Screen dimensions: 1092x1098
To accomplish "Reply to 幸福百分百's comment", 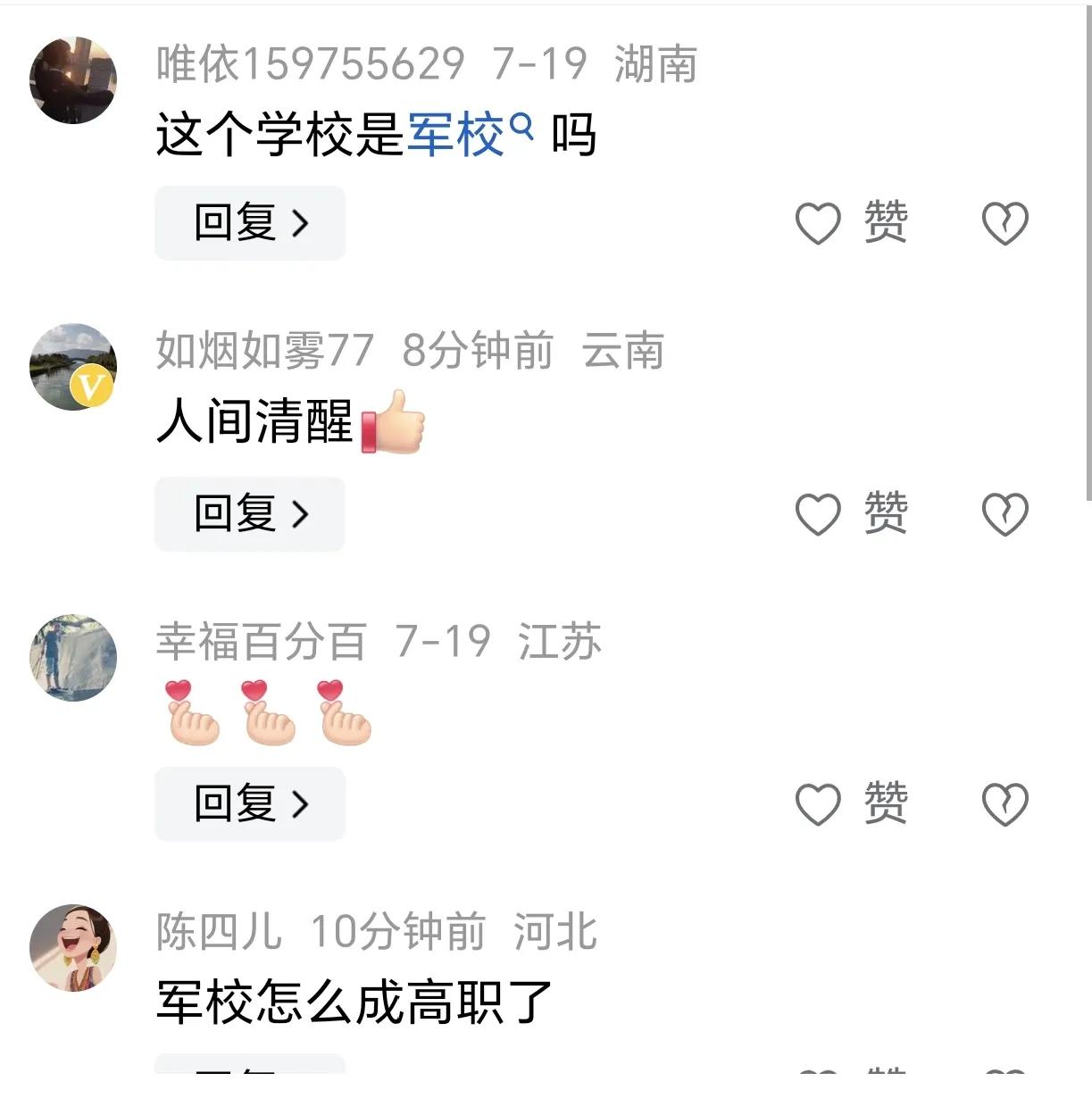I will coord(250,803).
